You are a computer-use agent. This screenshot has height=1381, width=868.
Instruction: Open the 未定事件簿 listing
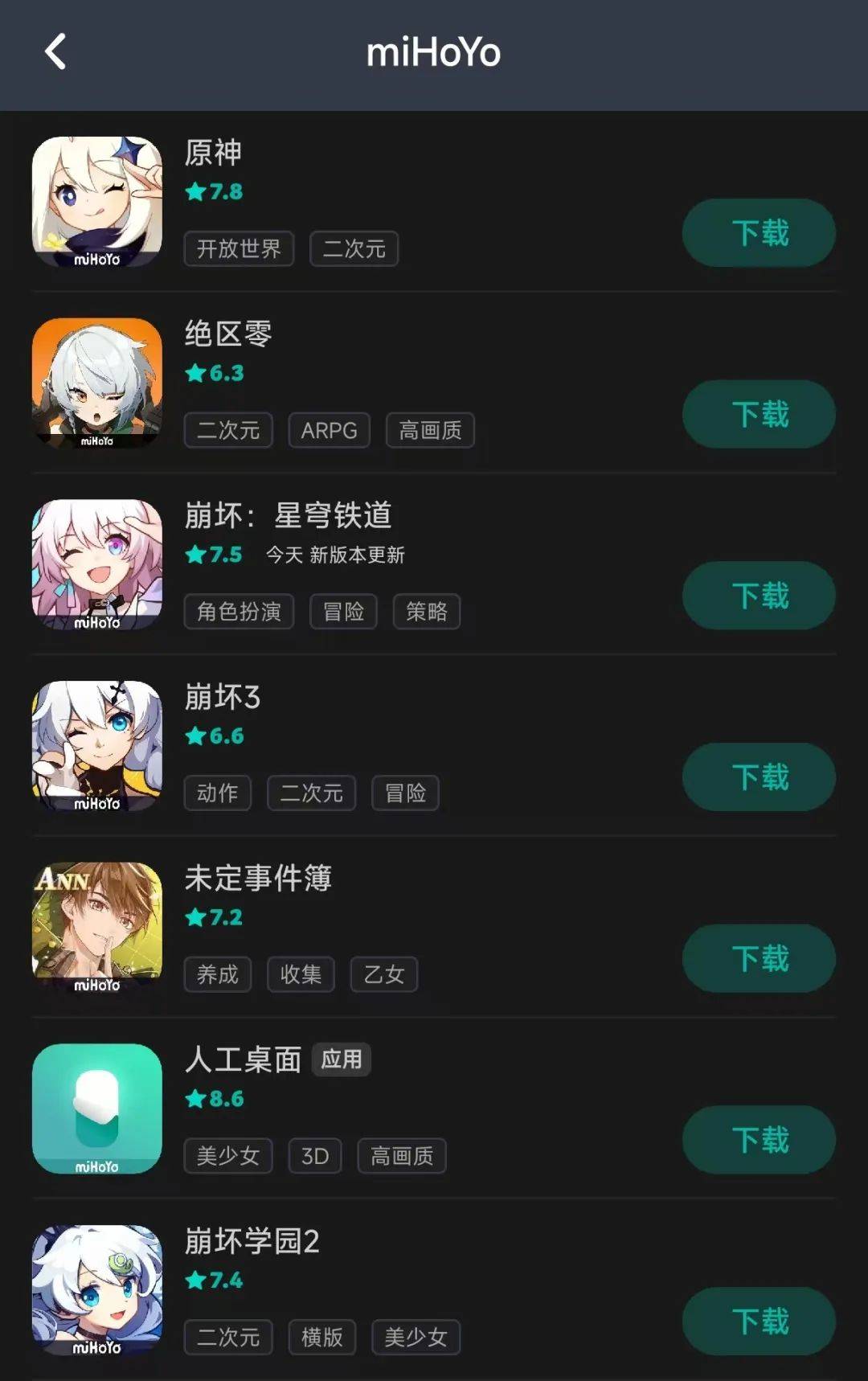[x=258, y=878]
